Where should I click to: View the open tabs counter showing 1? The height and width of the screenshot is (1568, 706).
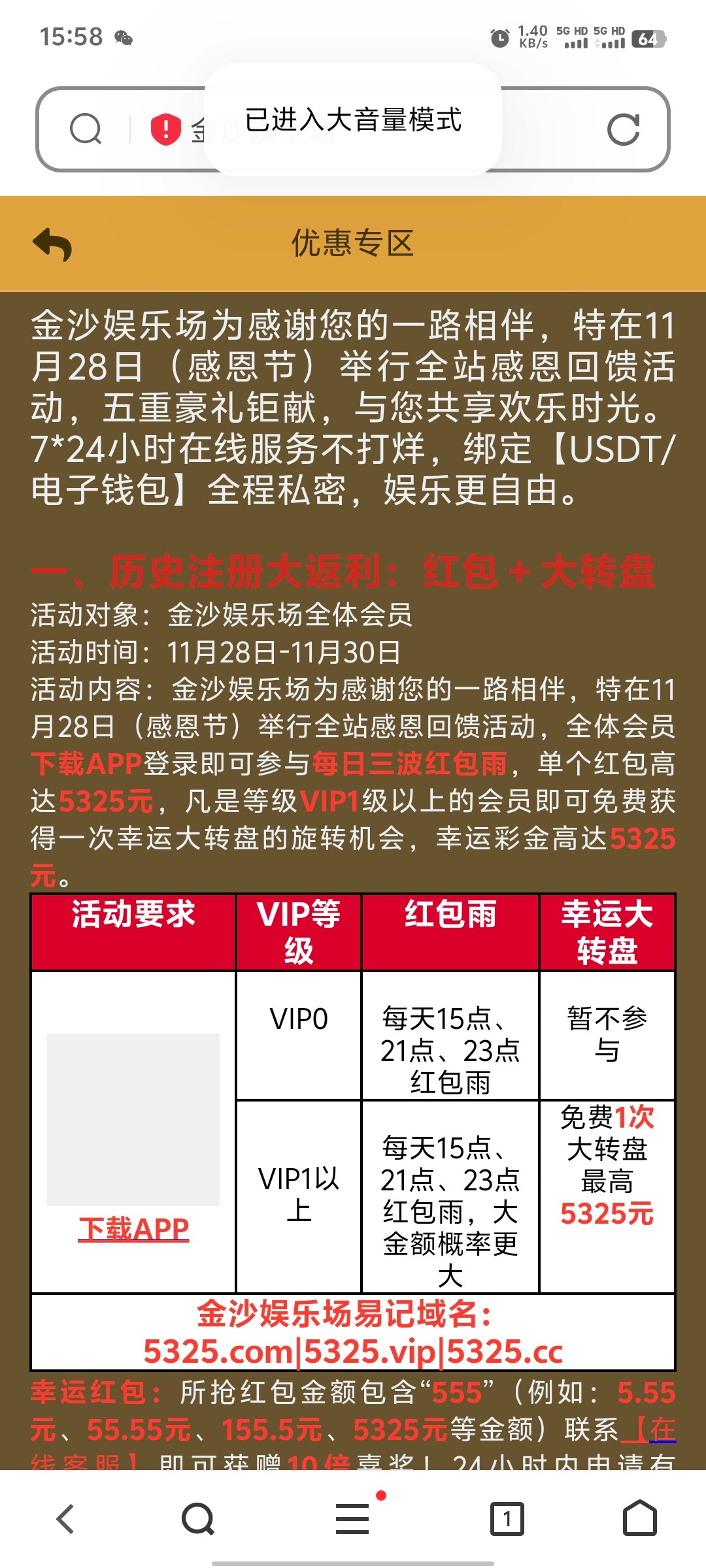click(x=507, y=1518)
